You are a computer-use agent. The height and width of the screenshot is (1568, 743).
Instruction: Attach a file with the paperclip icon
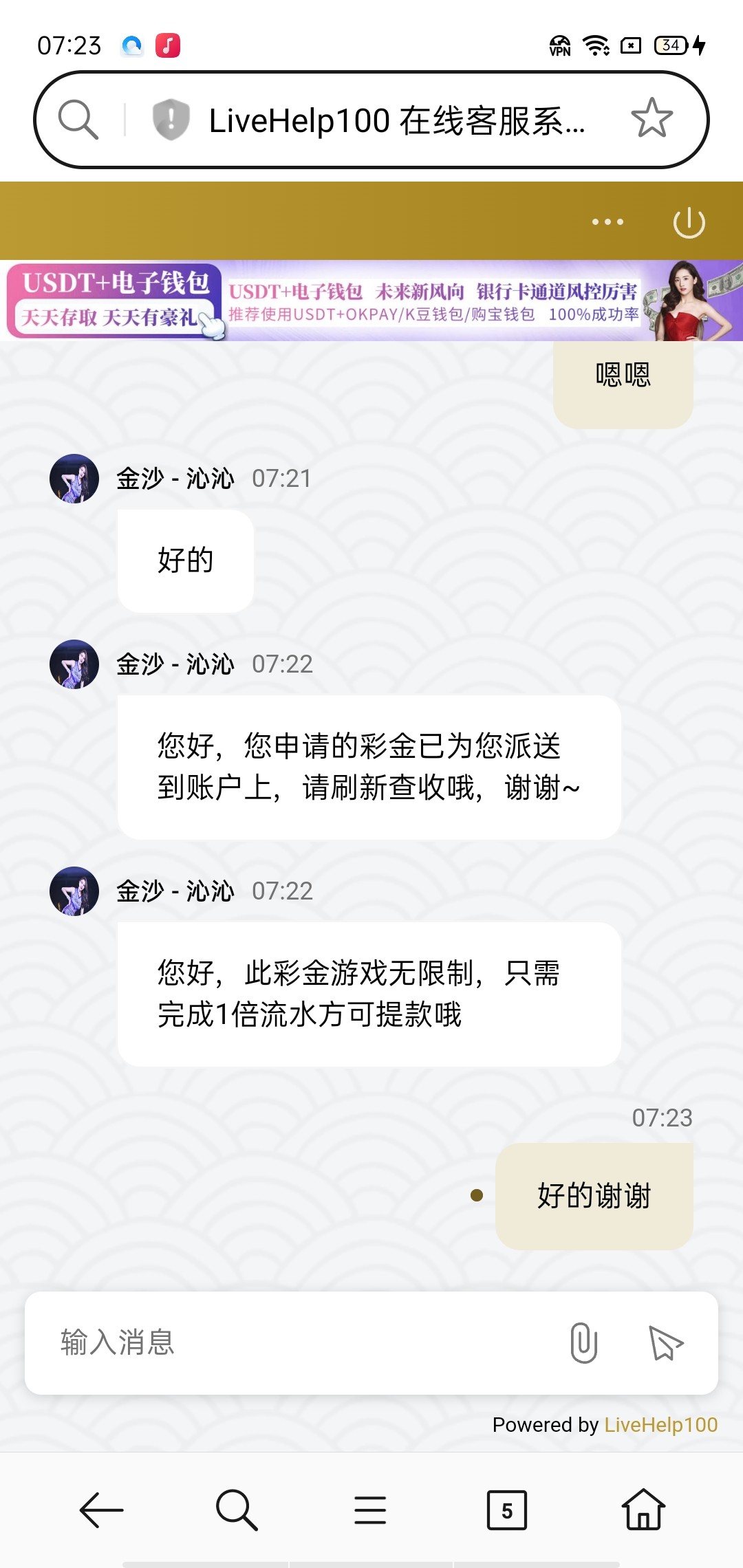(583, 1342)
